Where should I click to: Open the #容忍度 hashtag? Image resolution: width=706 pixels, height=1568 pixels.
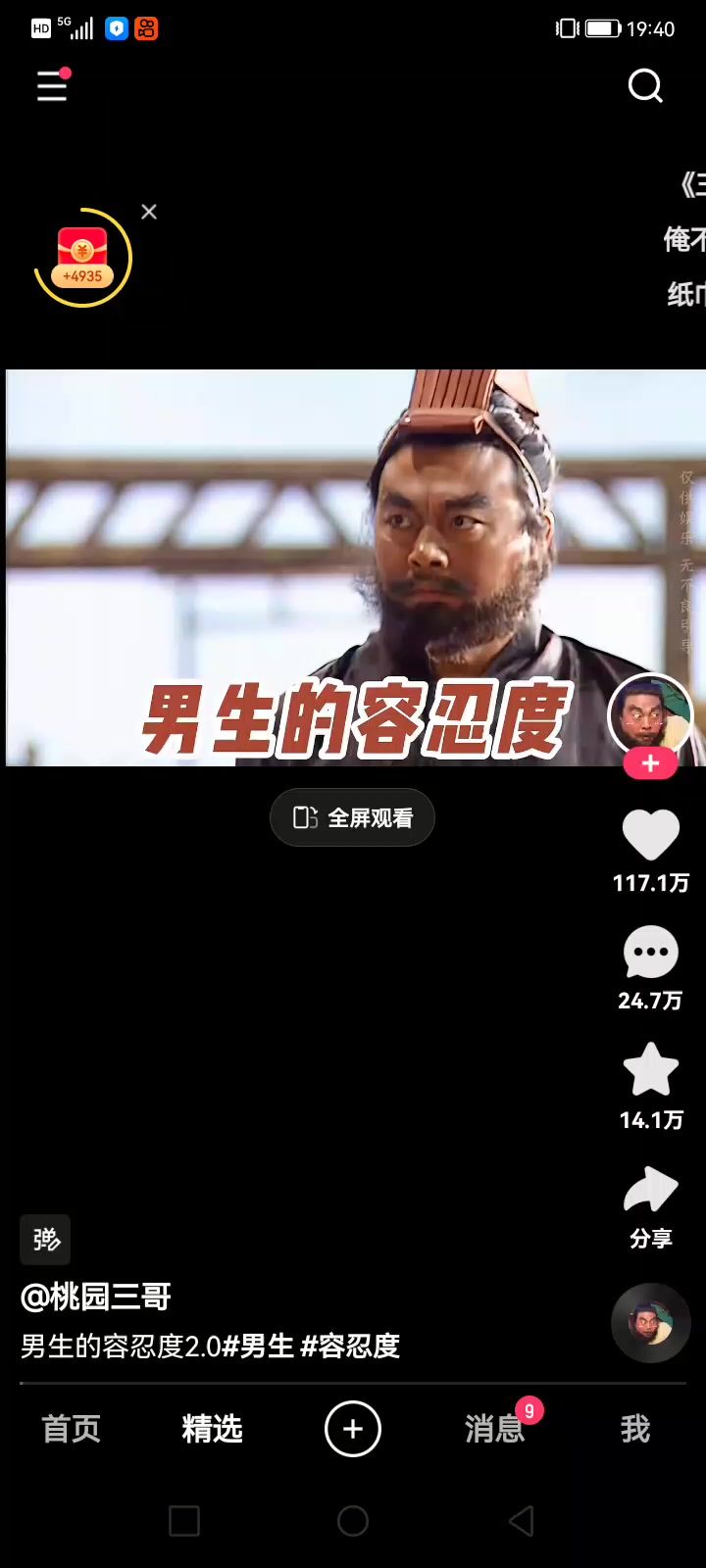[350, 1346]
